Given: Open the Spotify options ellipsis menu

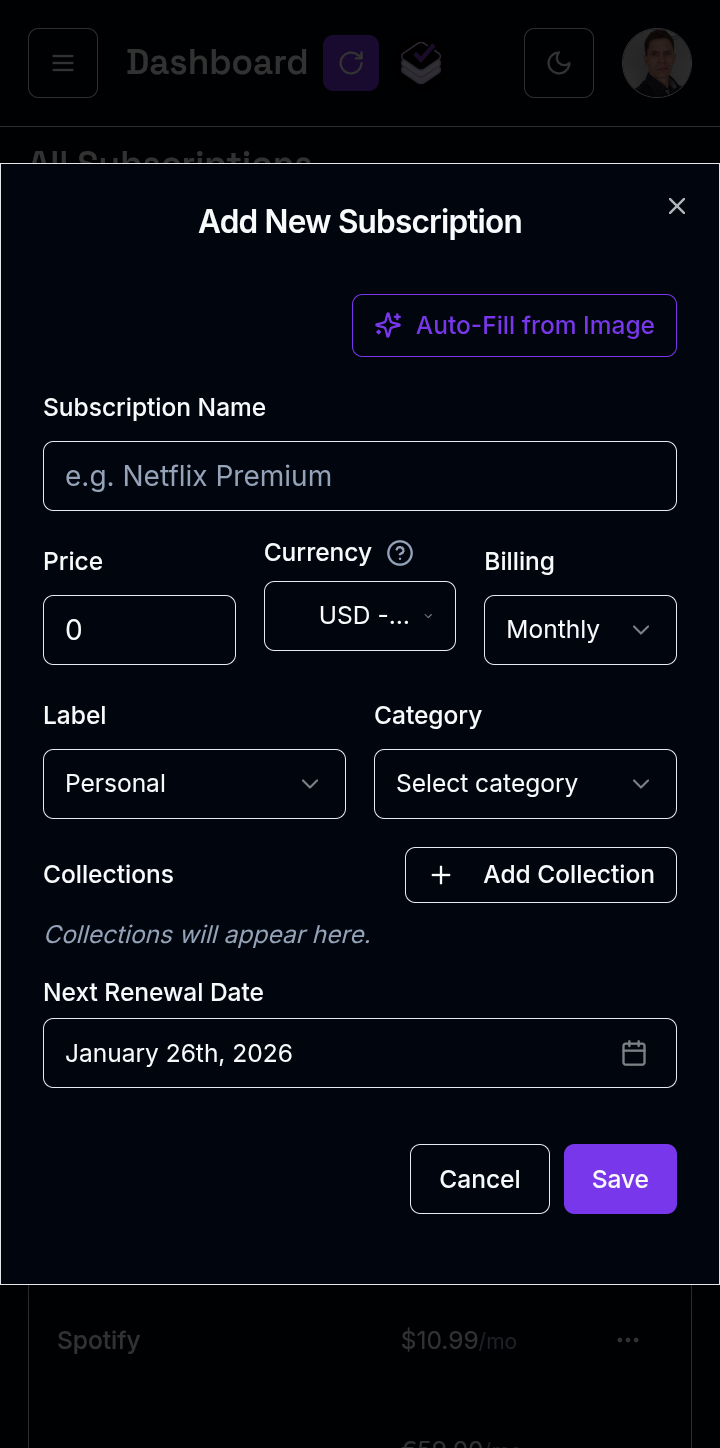Looking at the screenshot, I should (x=628, y=1340).
